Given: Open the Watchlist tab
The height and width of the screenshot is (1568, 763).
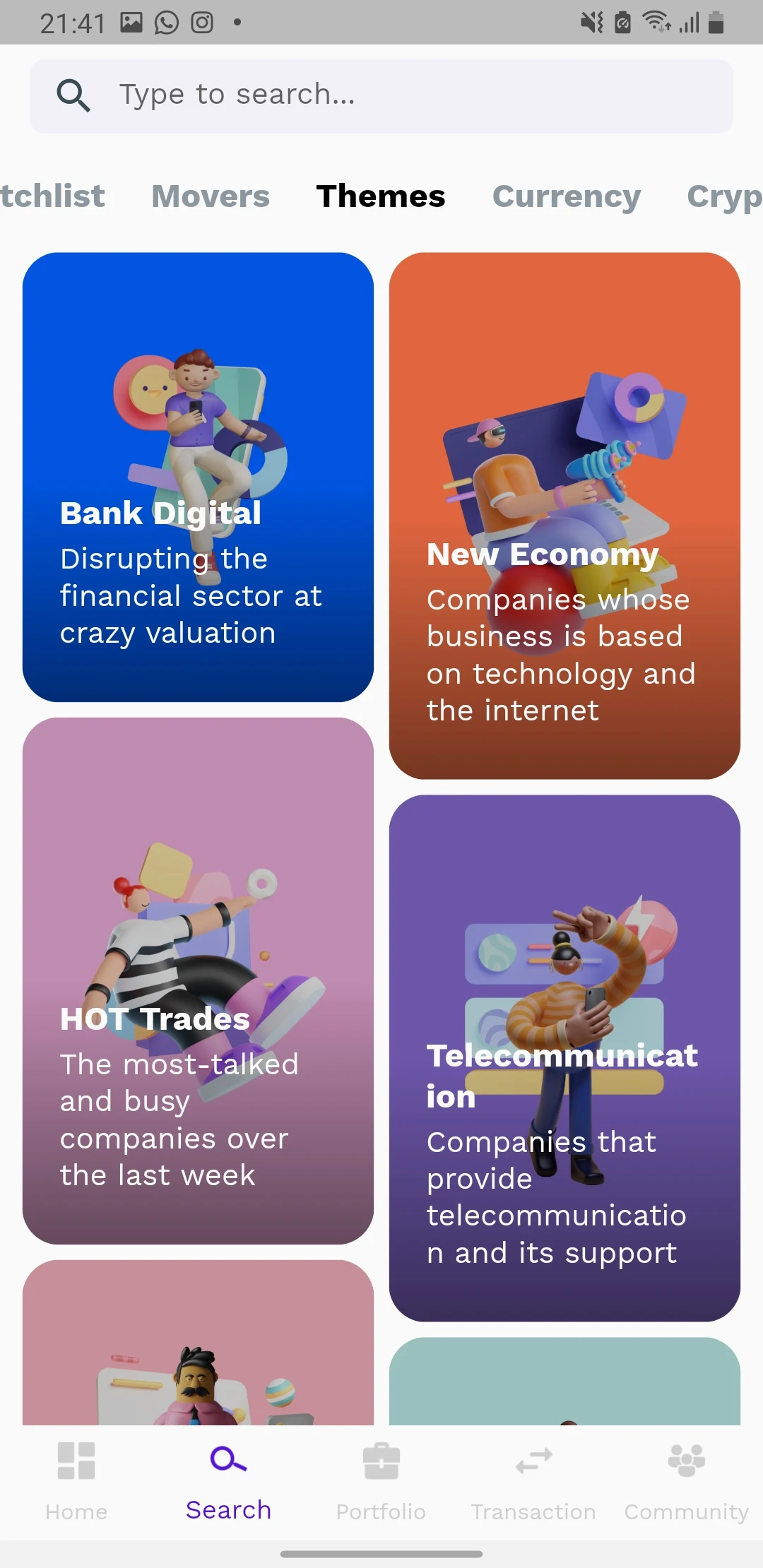Looking at the screenshot, I should 52,196.
